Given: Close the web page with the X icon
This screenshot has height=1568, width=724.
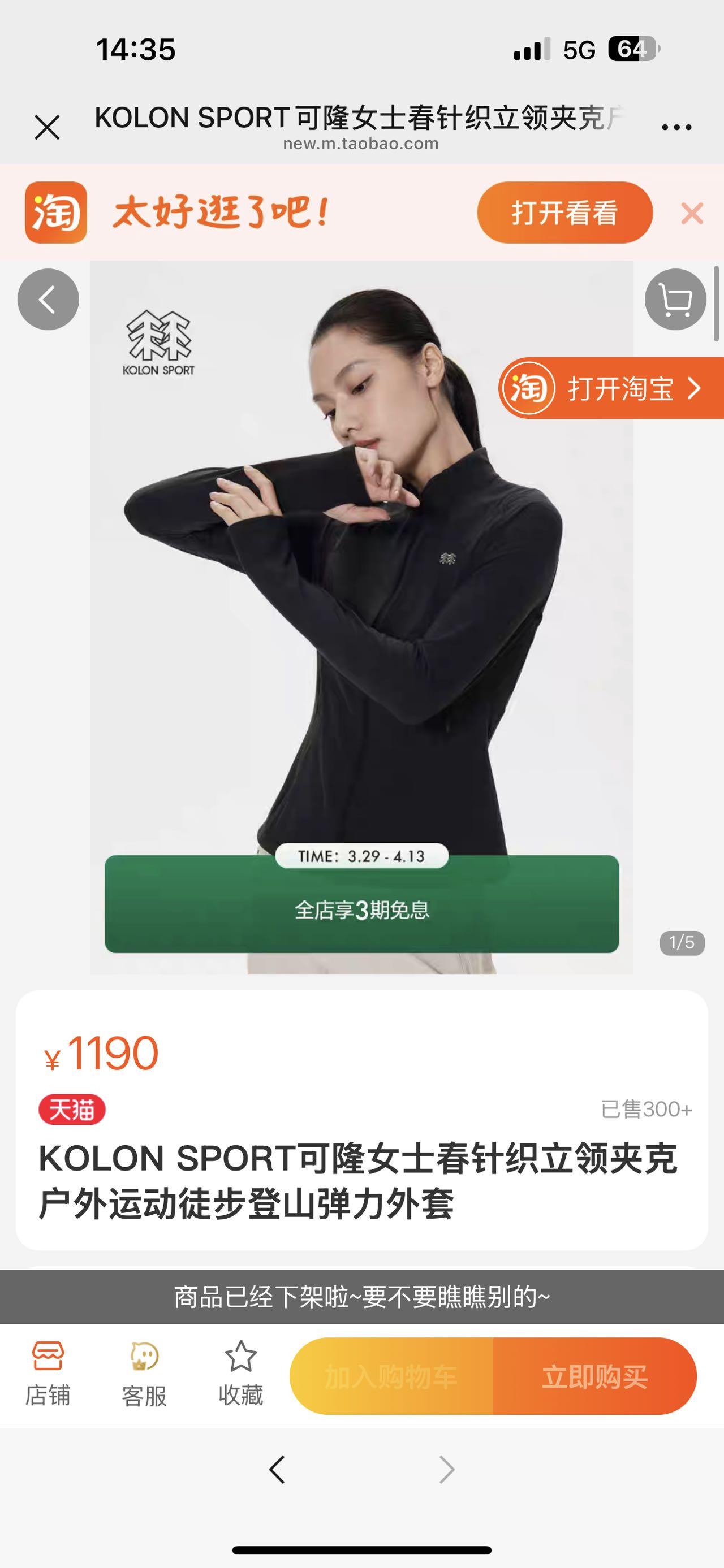Looking at the screenshot, I should coord(47,128).
